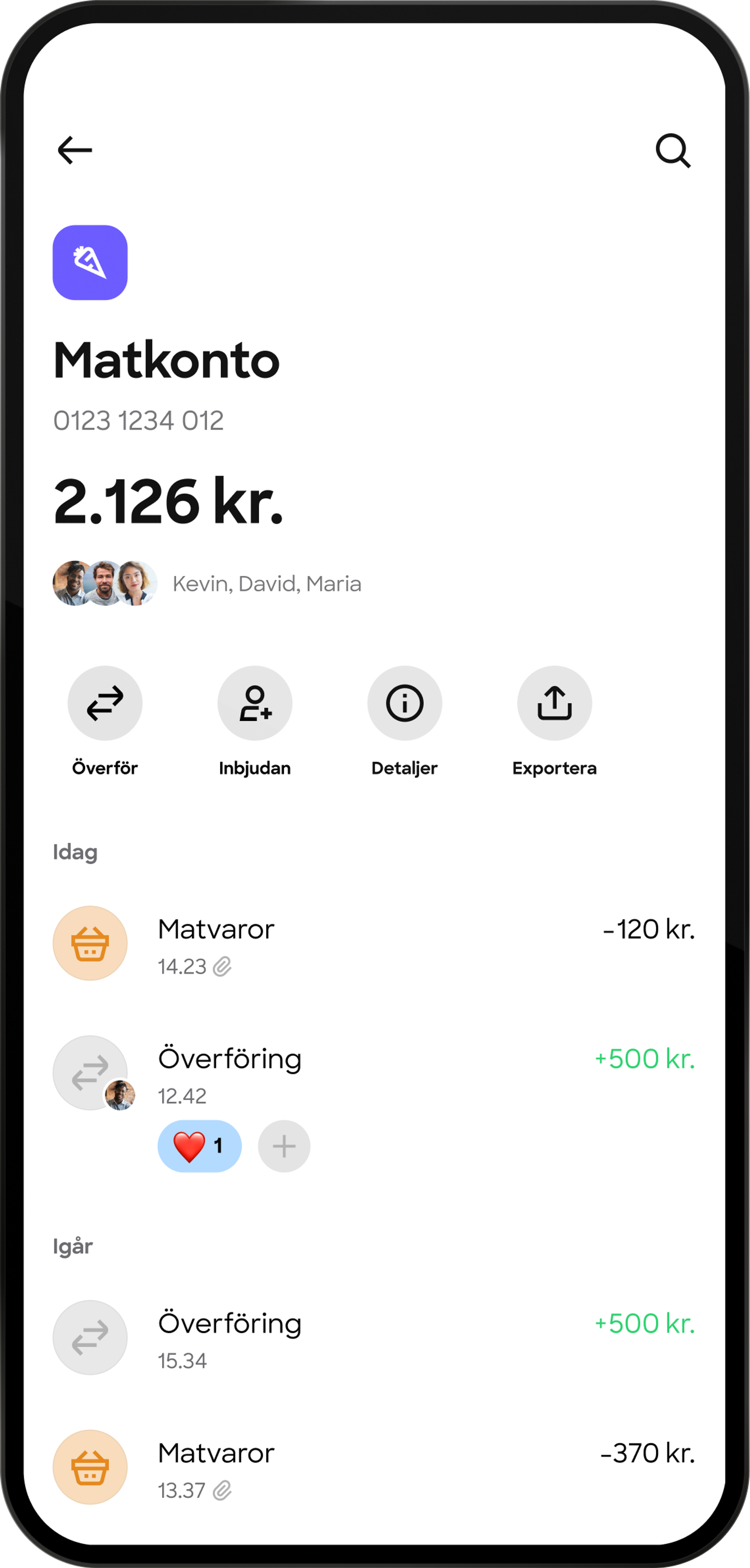This screenshot has width=750, height=1568.
Task: Open the Överföring transaction from 12.42
Action: pos(373,1074)
